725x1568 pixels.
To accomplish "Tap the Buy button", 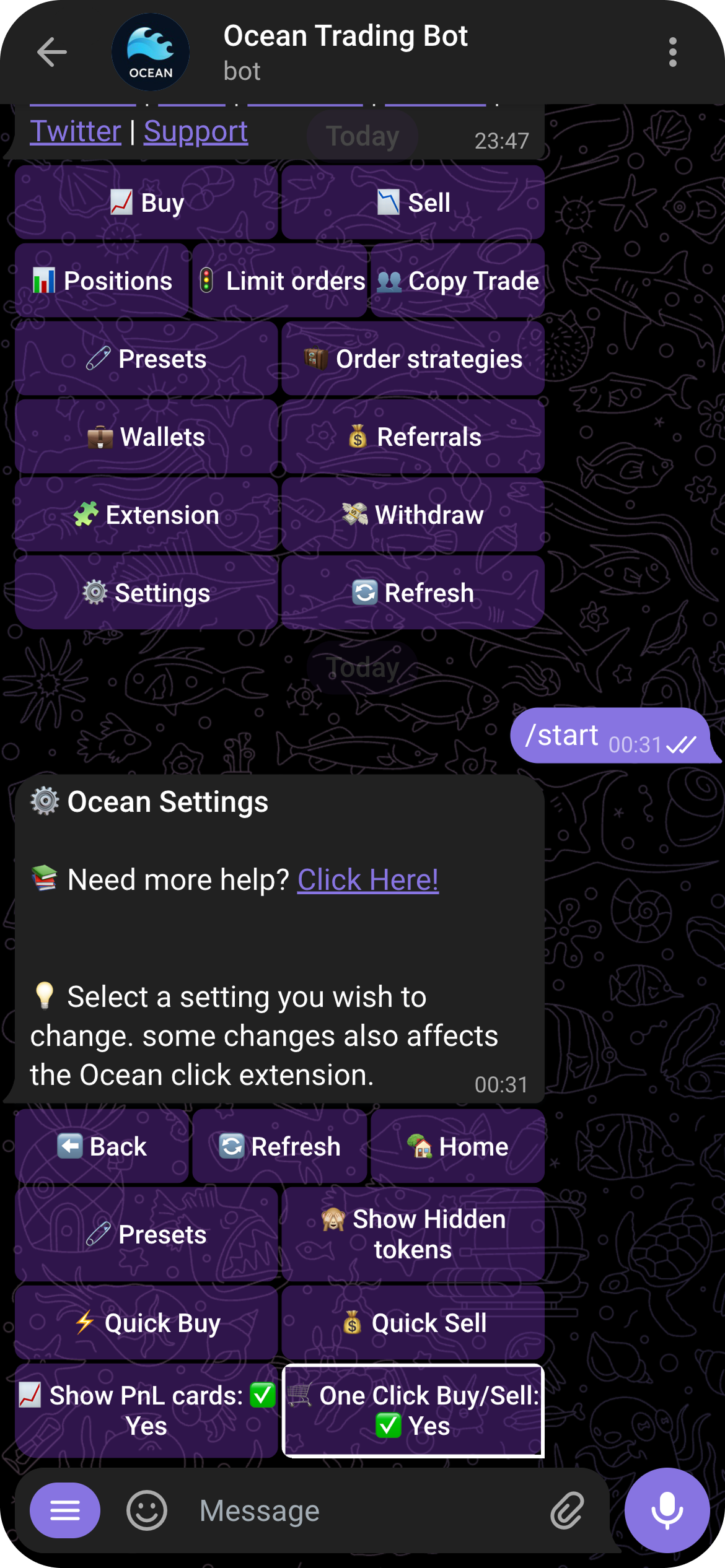I will click(x=146, y=203).
